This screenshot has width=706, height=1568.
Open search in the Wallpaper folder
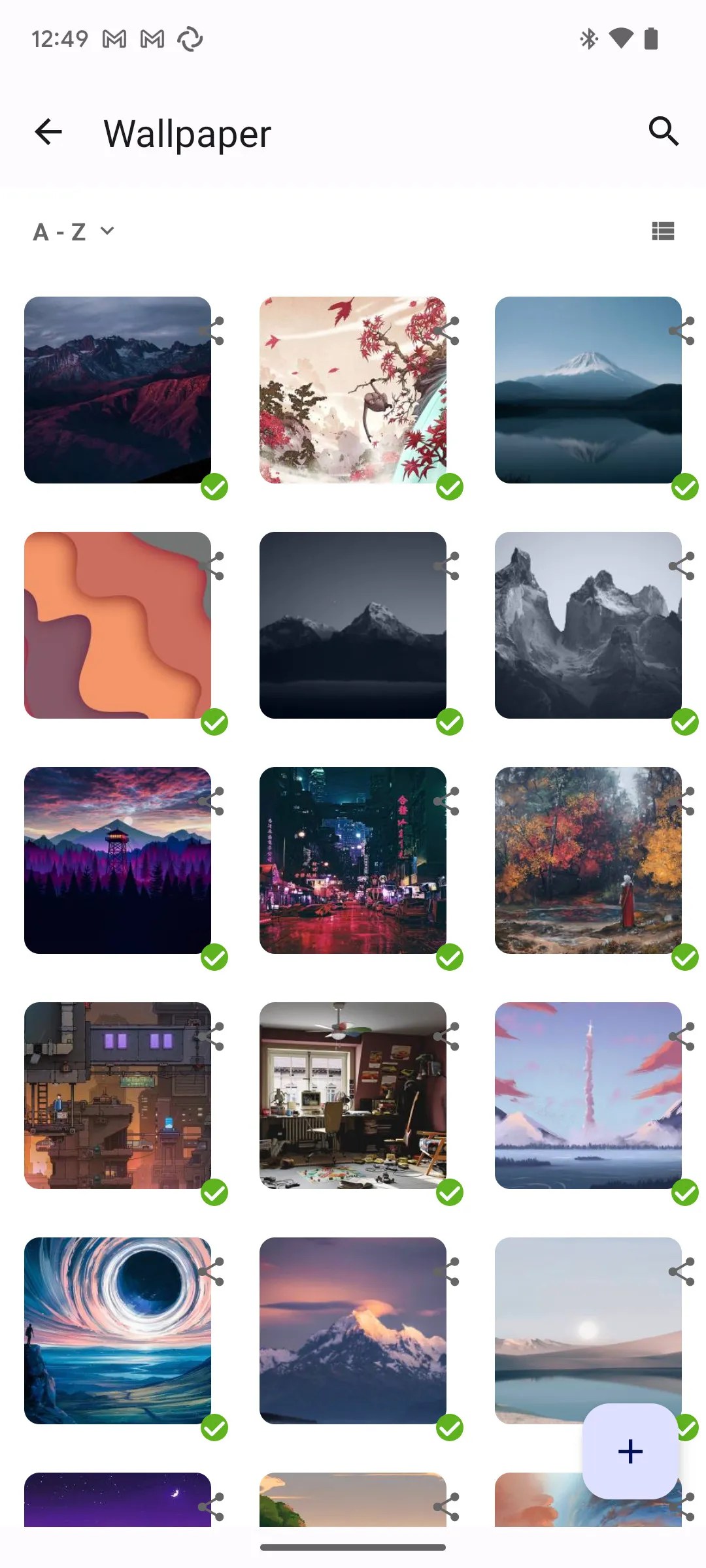[664, 131]
